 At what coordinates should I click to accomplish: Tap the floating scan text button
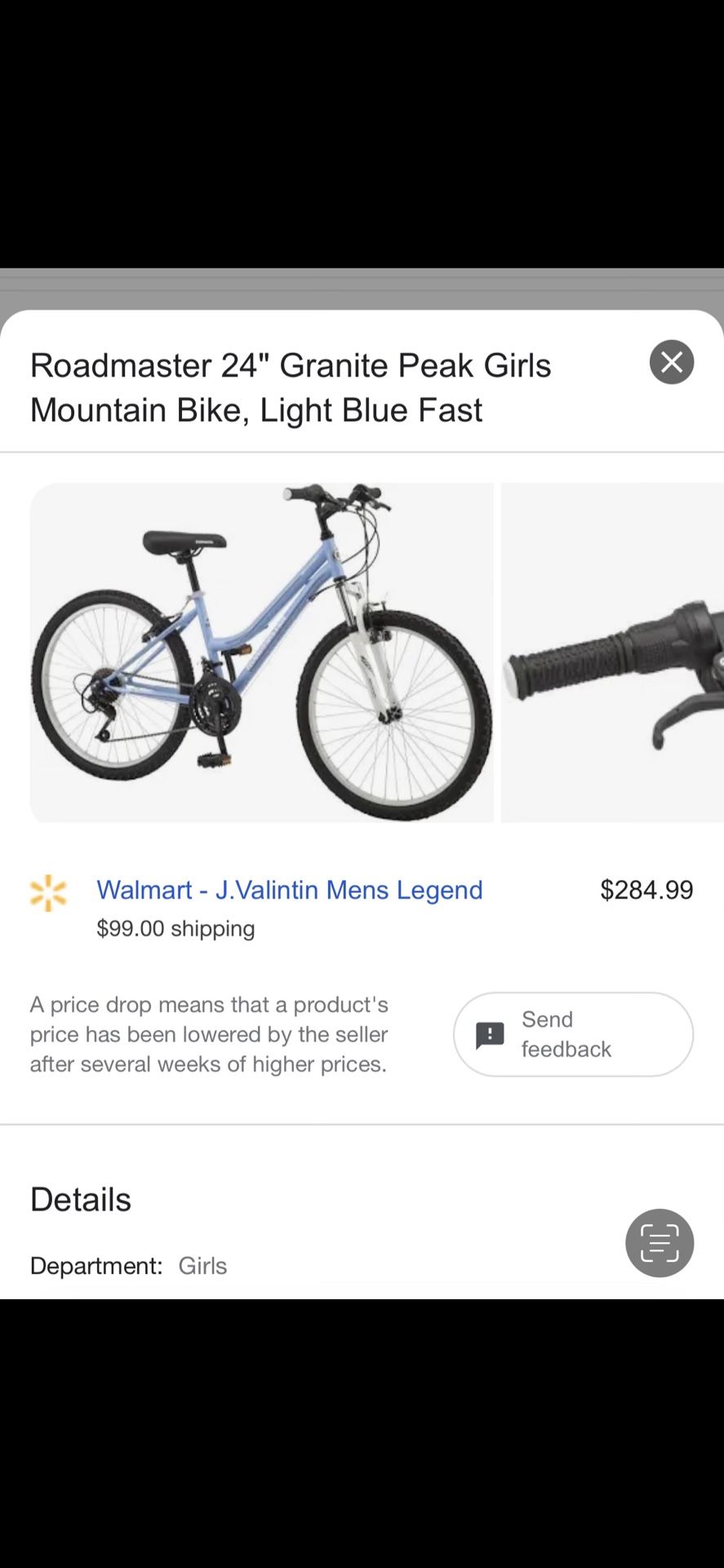[x=660, y=1242]
